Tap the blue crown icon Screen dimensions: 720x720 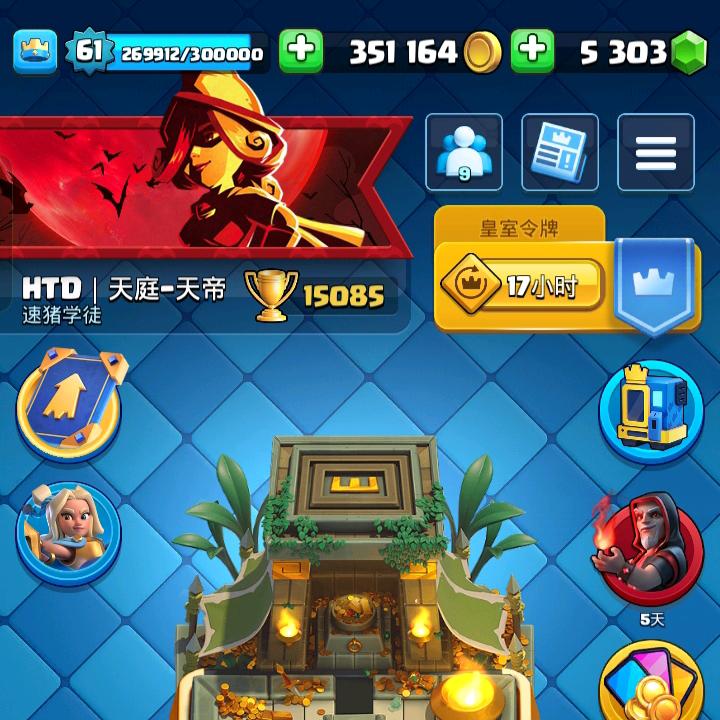(x=35, y=51)
